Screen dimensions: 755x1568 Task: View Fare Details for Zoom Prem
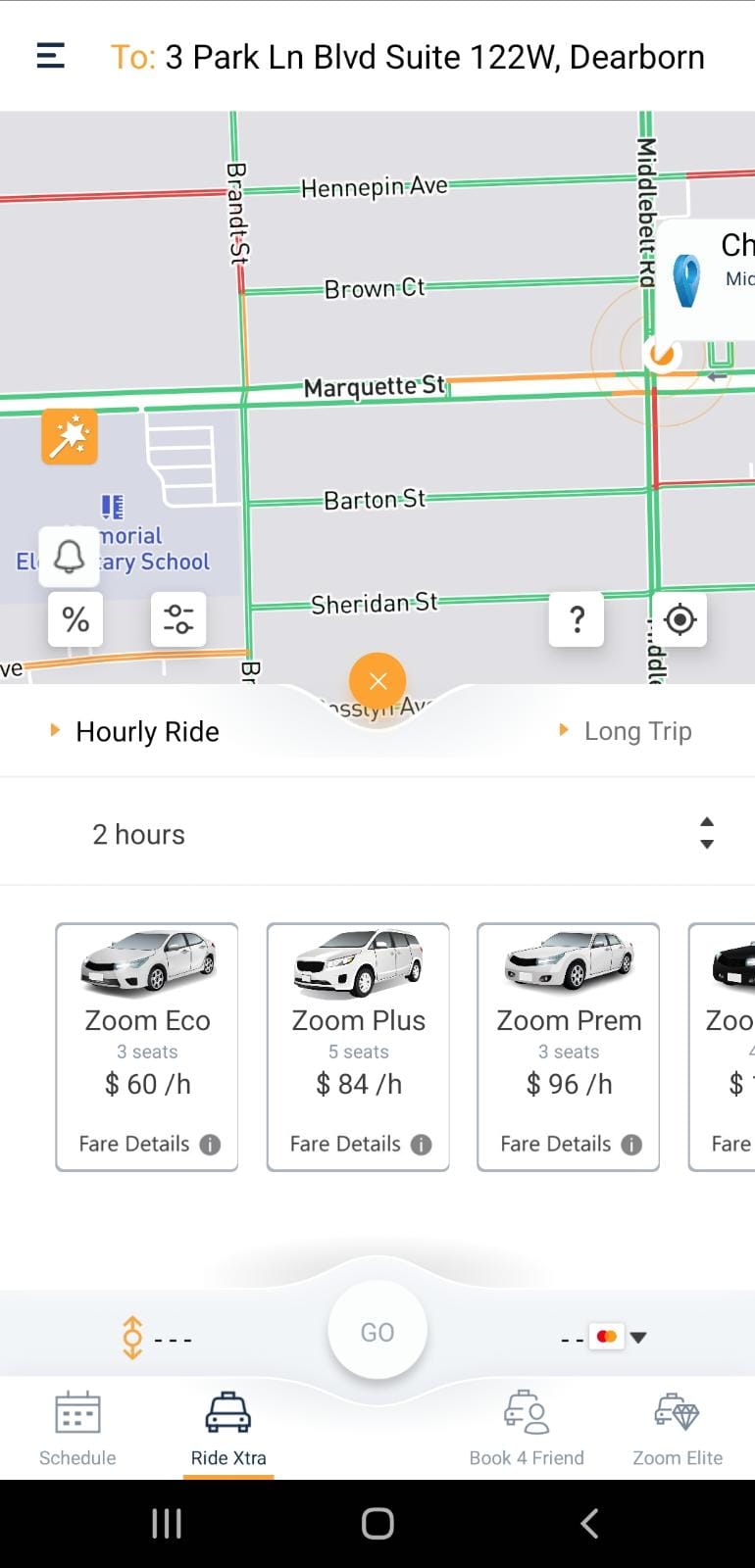point(571,1144)
